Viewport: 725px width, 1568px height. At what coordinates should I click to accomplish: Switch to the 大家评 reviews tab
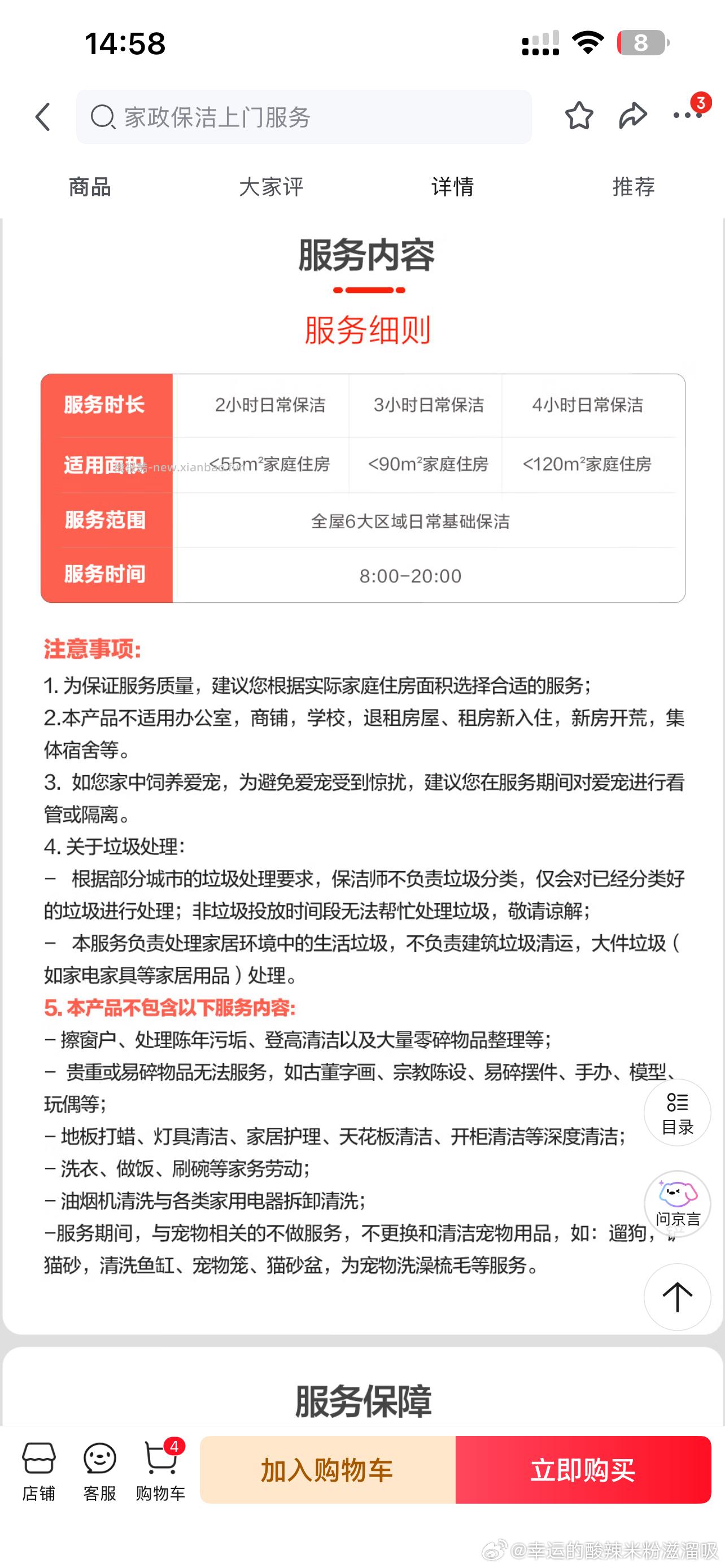[272, 187]
